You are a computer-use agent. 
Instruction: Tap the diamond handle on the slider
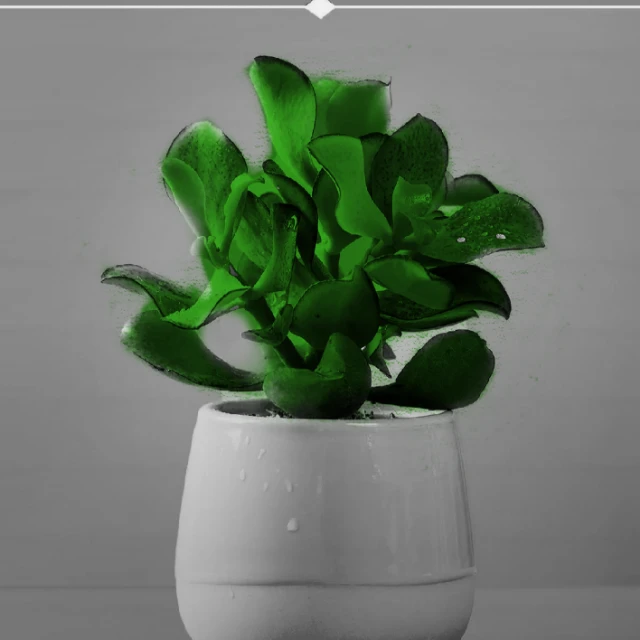320,8
